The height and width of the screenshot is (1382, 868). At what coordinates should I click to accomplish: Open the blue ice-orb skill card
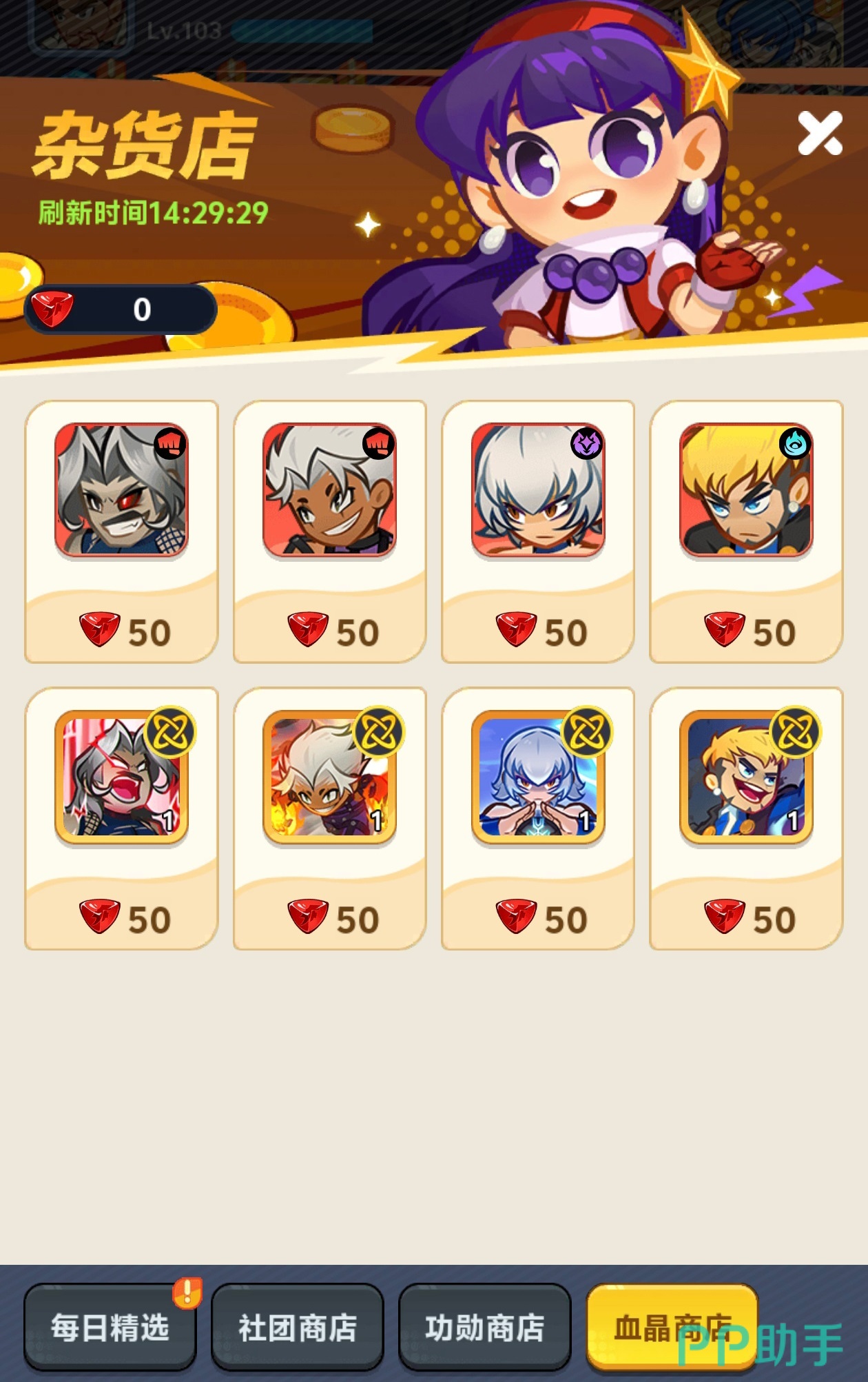(538, 818)
